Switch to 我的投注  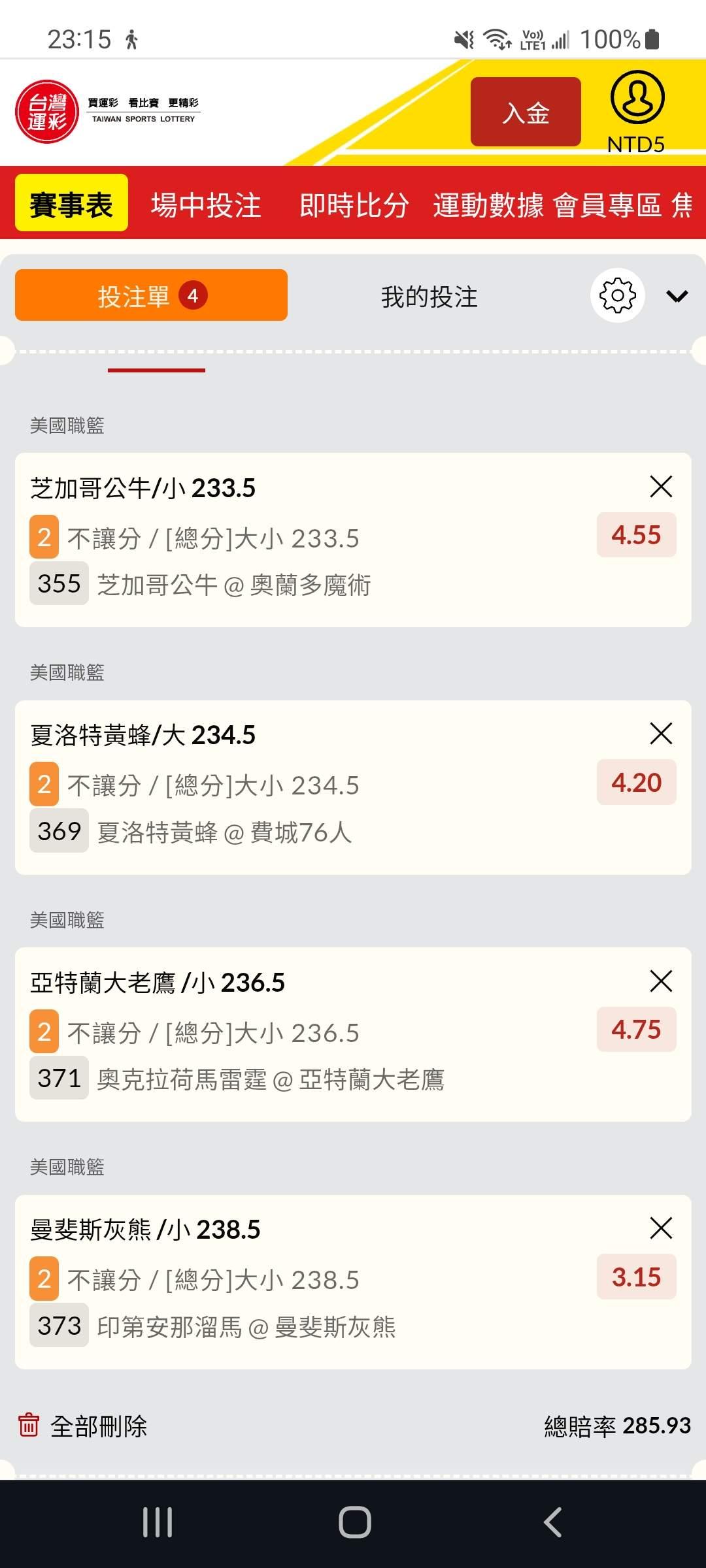pyautogui.click(x=429, y=297)
